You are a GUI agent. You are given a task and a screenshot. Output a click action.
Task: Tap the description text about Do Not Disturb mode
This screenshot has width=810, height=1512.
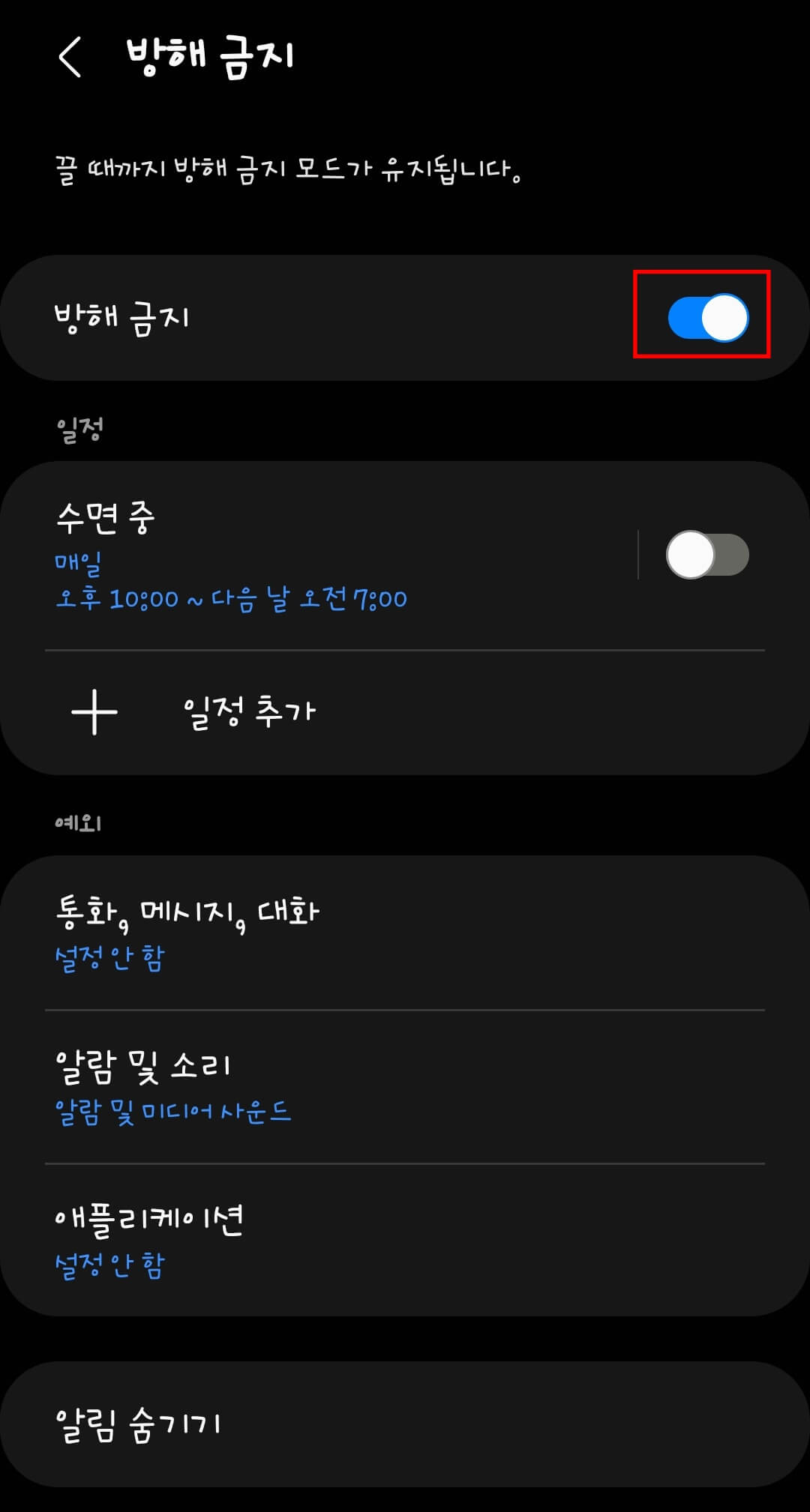tap(289, 166)
